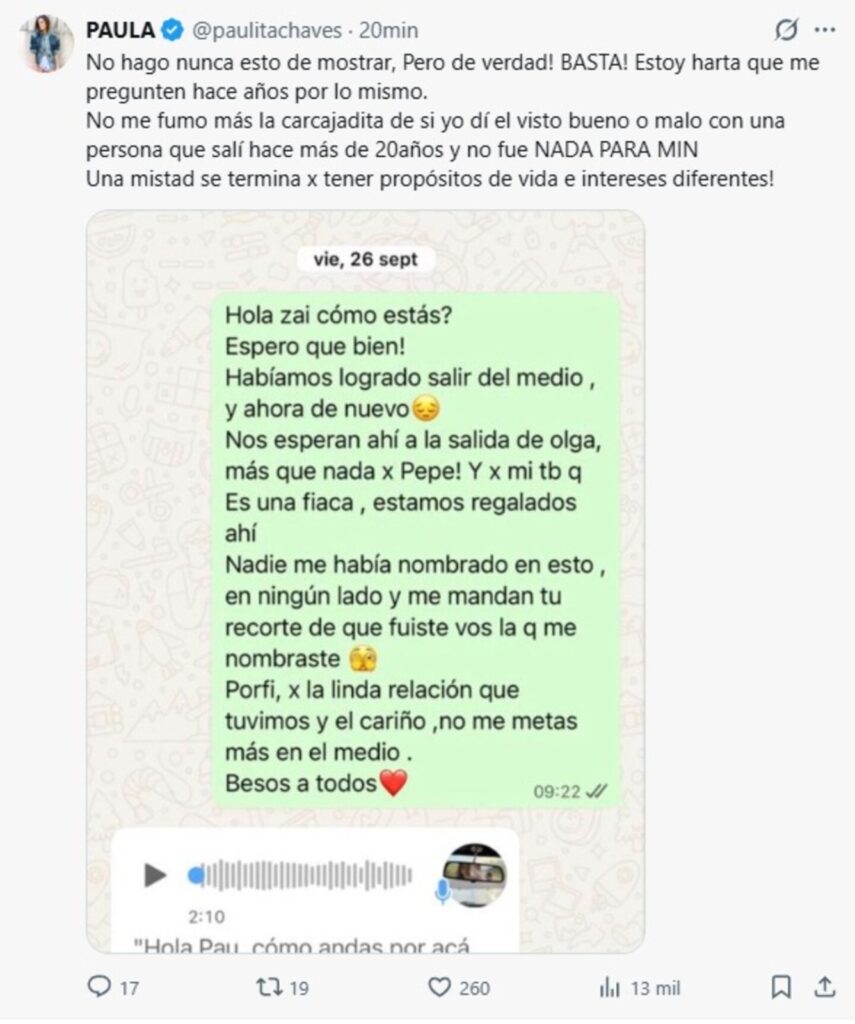Open Paula's profile picture
The width and height of the screenshot is (855, 1024).
44,35
